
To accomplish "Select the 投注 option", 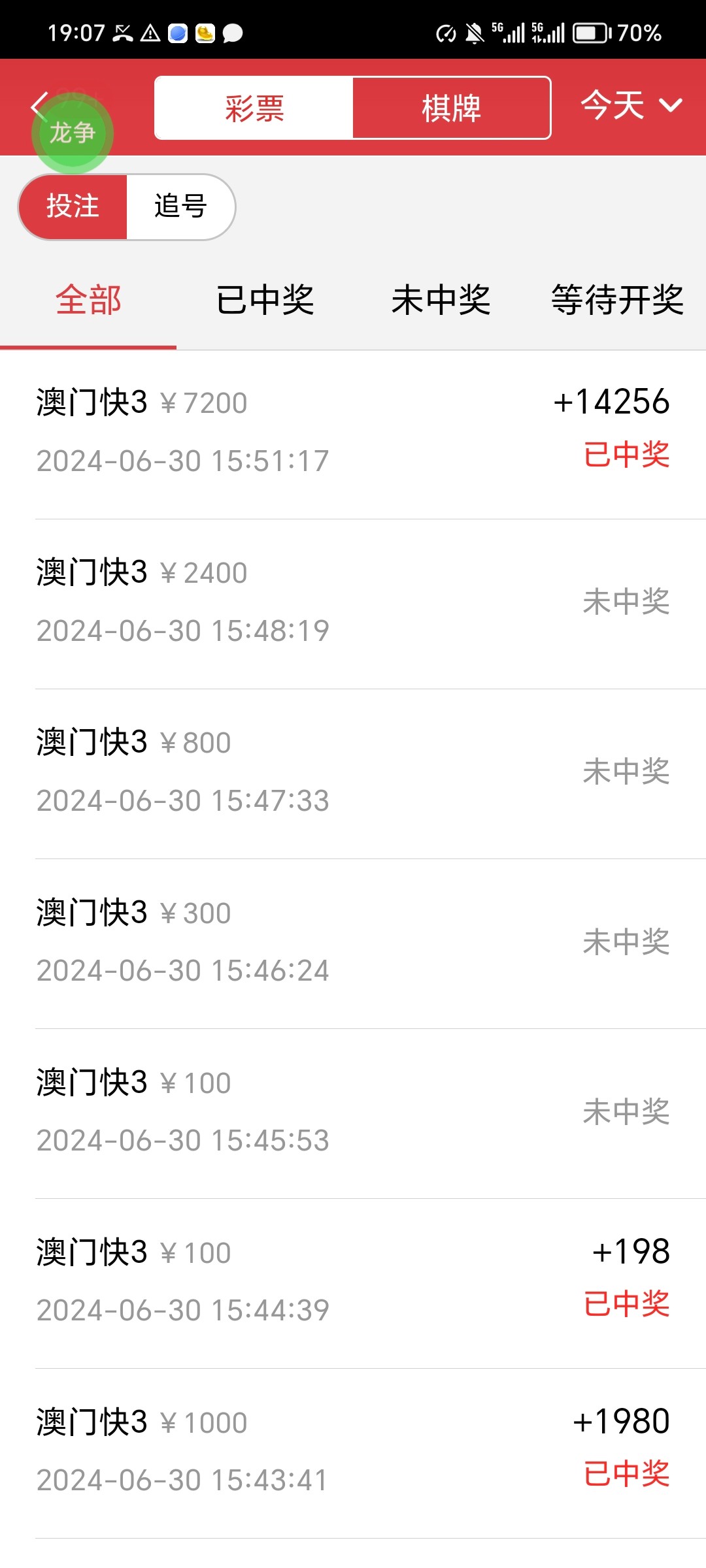I will (x=74, y=206).
